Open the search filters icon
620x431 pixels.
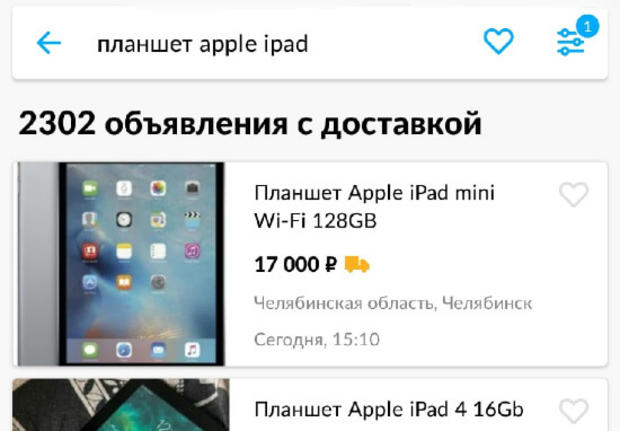click(571, 42)
